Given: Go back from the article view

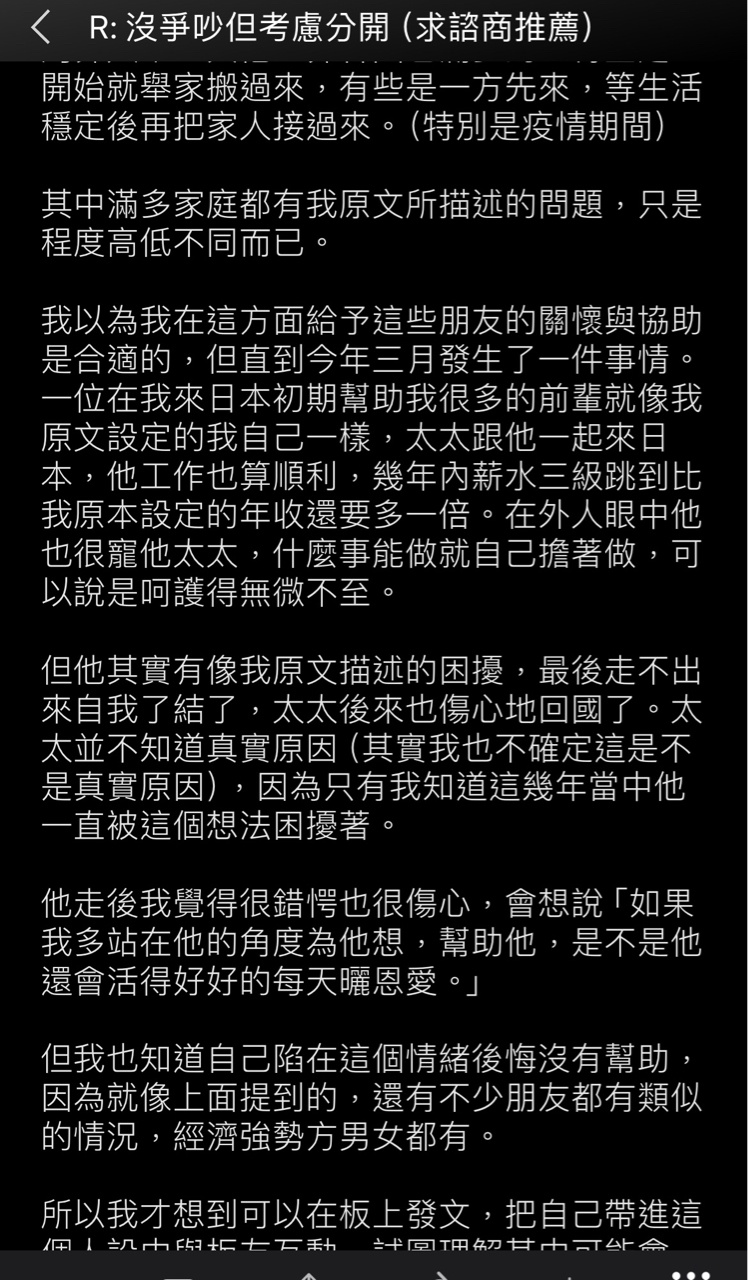Looking at the screenshot, I should [40, 28].
